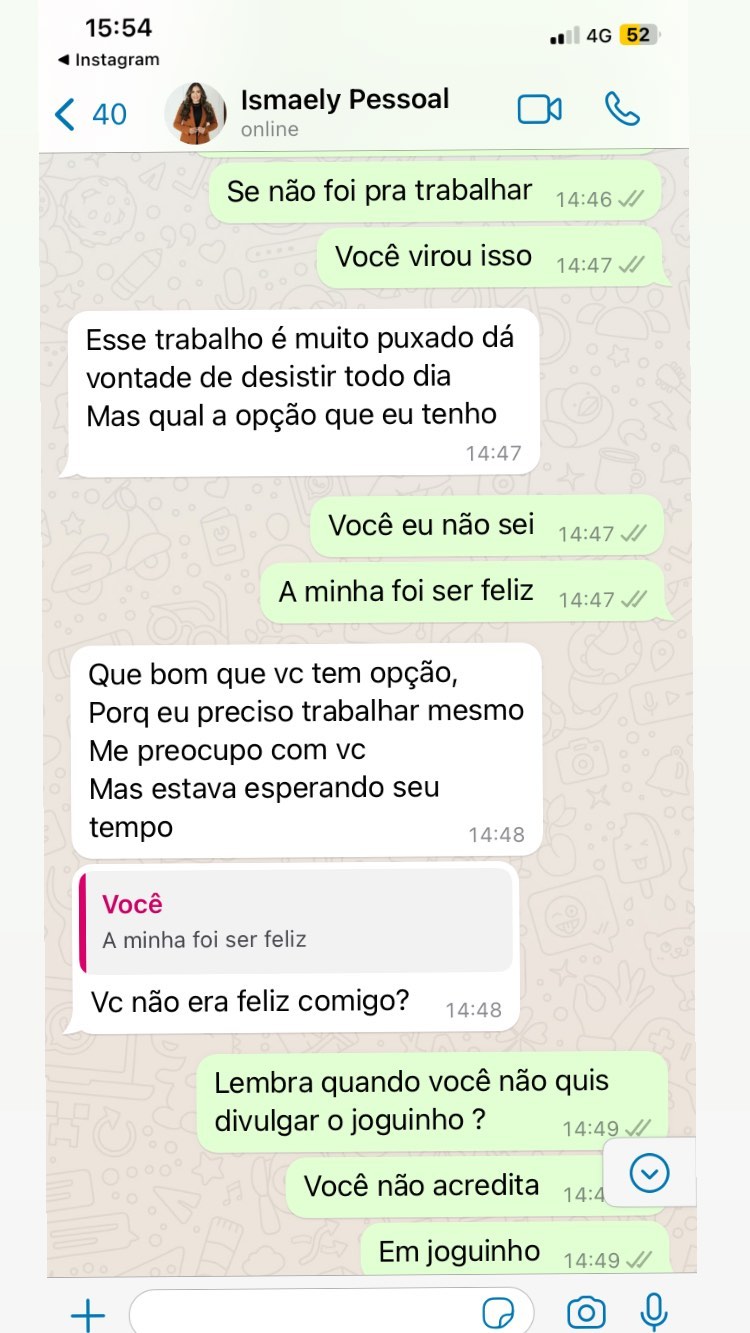Tap the microphone to record audio

tap(654, 1311)
